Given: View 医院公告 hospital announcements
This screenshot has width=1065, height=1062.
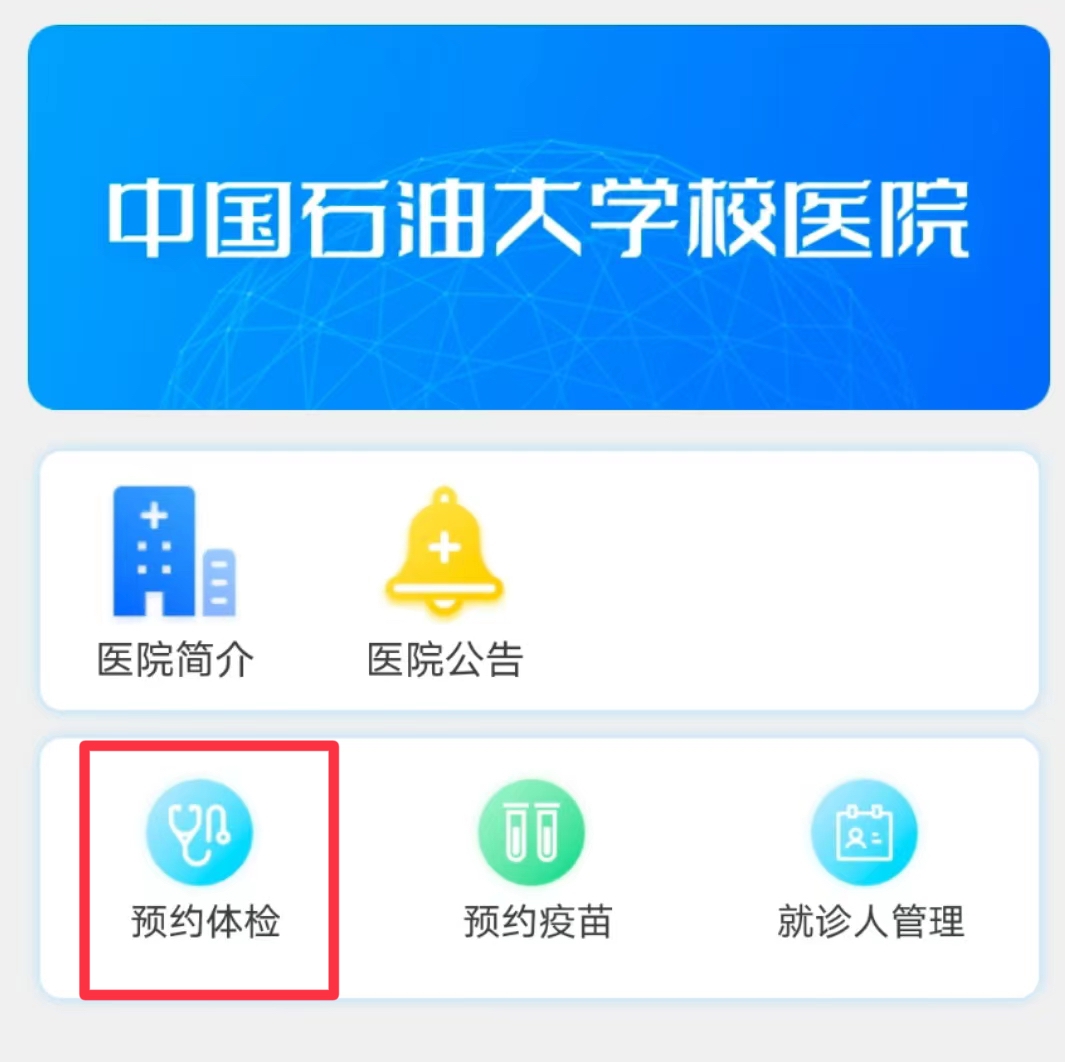Looking at the screenshot, I should [445, 582].
